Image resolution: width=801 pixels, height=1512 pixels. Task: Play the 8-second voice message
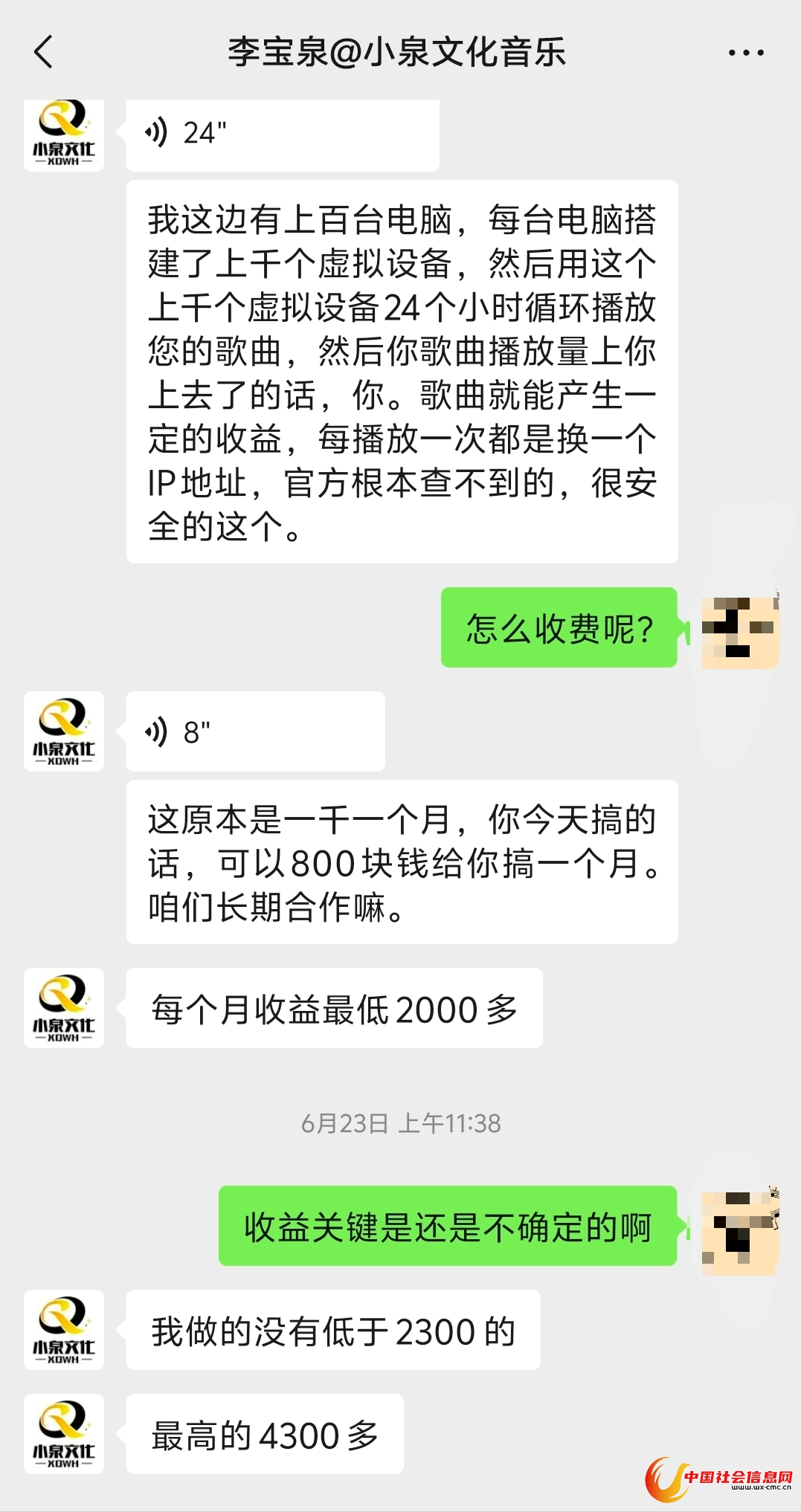coord(255,732)
